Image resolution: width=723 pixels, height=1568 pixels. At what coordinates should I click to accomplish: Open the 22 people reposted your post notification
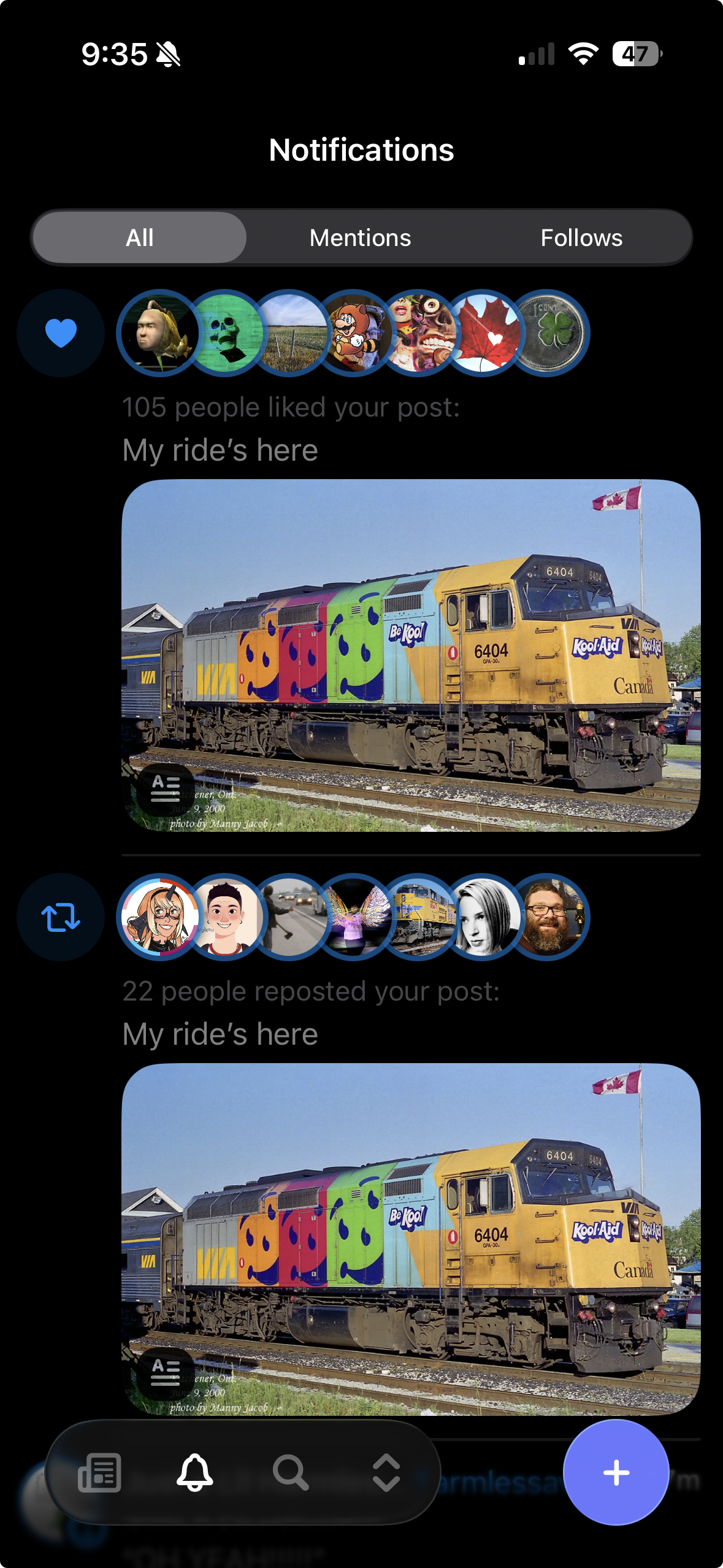click(311, 991)
